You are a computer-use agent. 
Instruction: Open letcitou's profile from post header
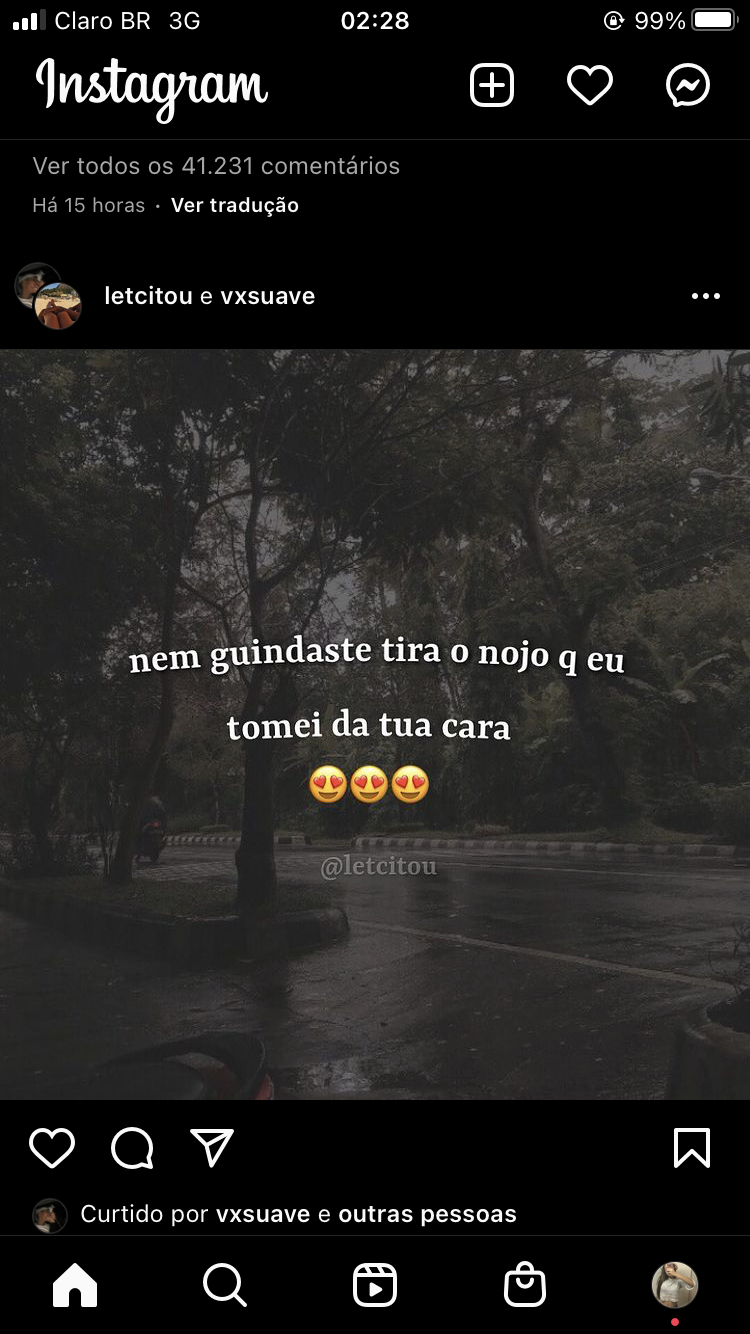[x=148, y=296]
